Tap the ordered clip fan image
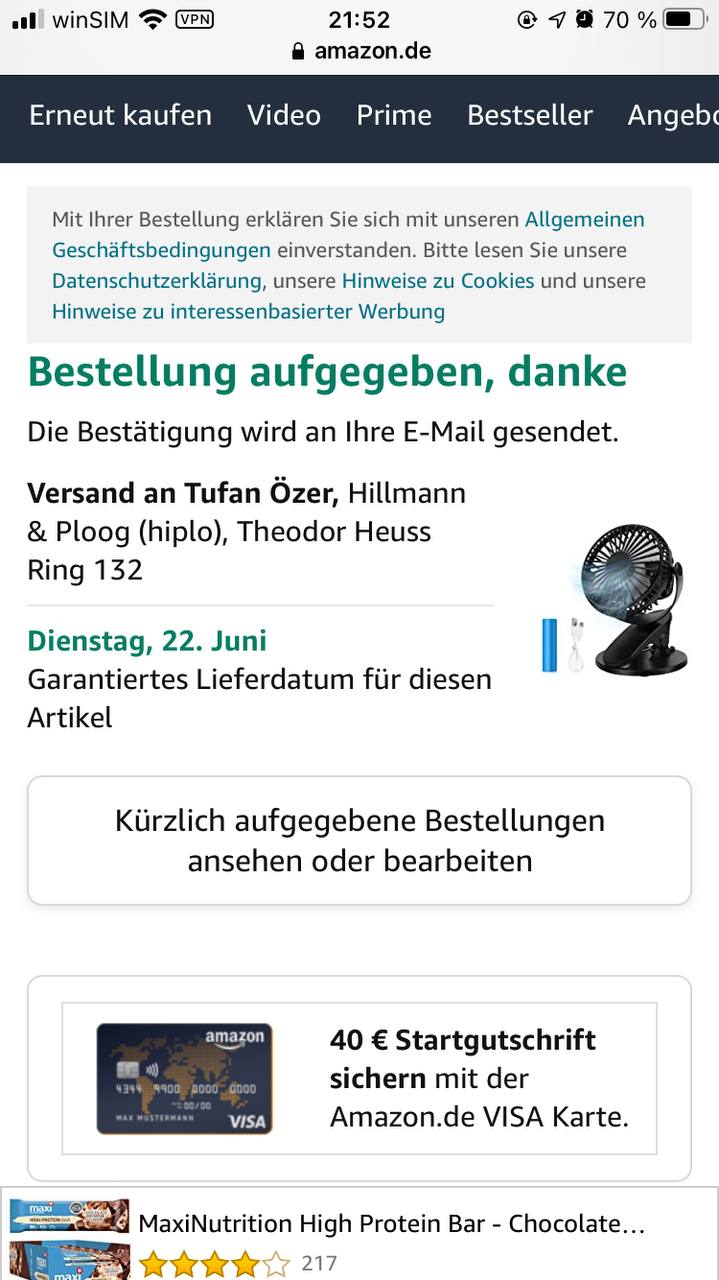The height and width of the screenshot is (1280, 719). click(614, 598)
